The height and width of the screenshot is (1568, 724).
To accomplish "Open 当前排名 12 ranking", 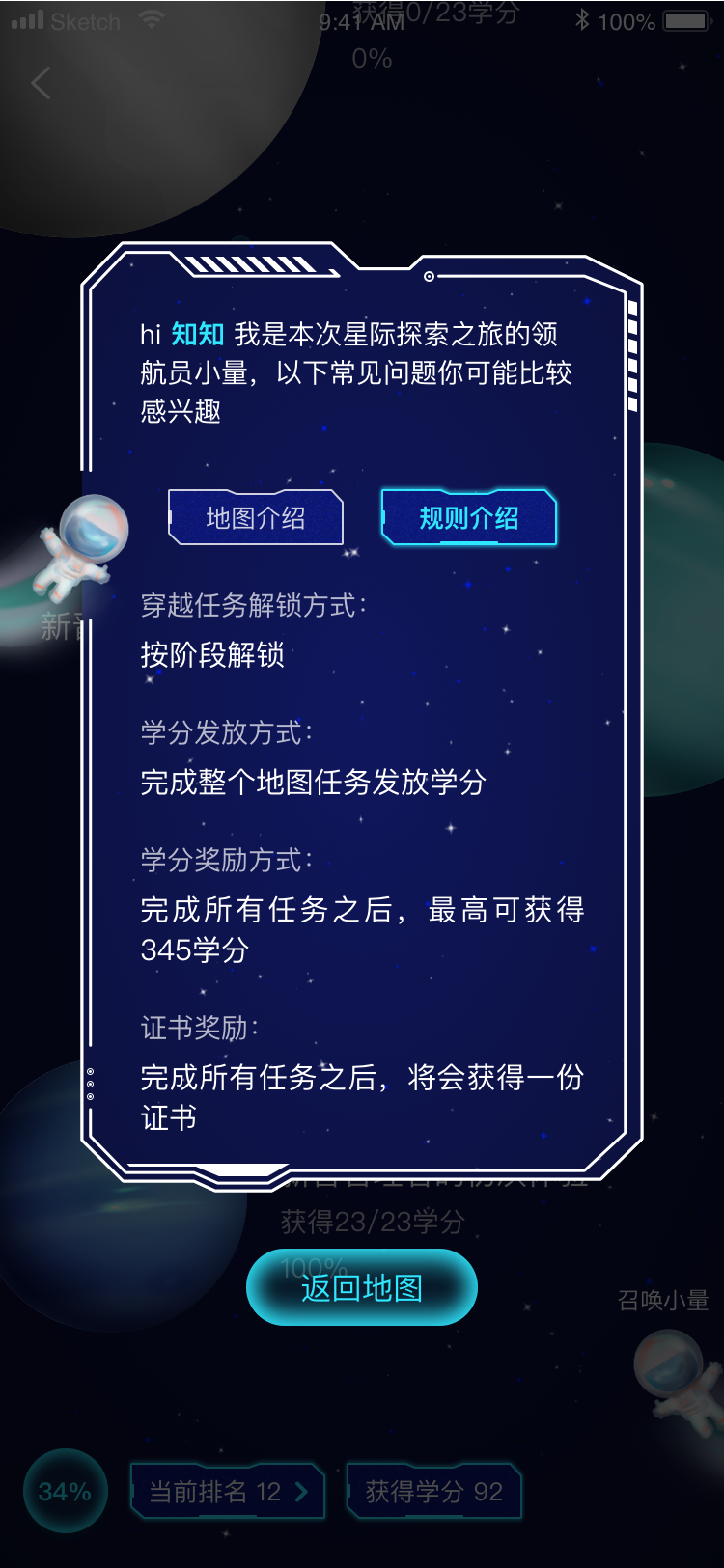I will pyautogui.click(x=228, y=1492).
